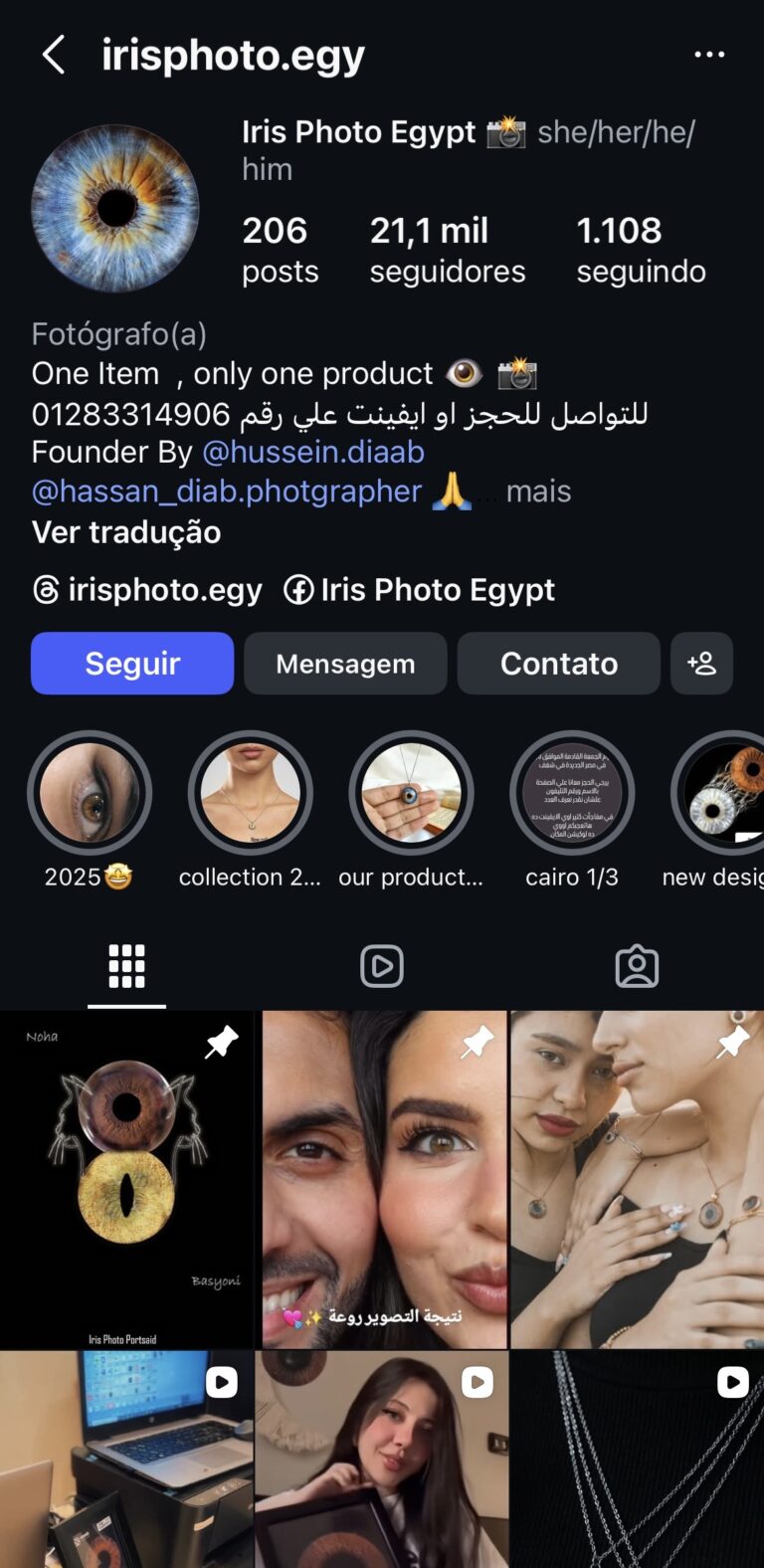
Task: Toggle follow by tapping the Seguir button
Action: pos(131,663)
